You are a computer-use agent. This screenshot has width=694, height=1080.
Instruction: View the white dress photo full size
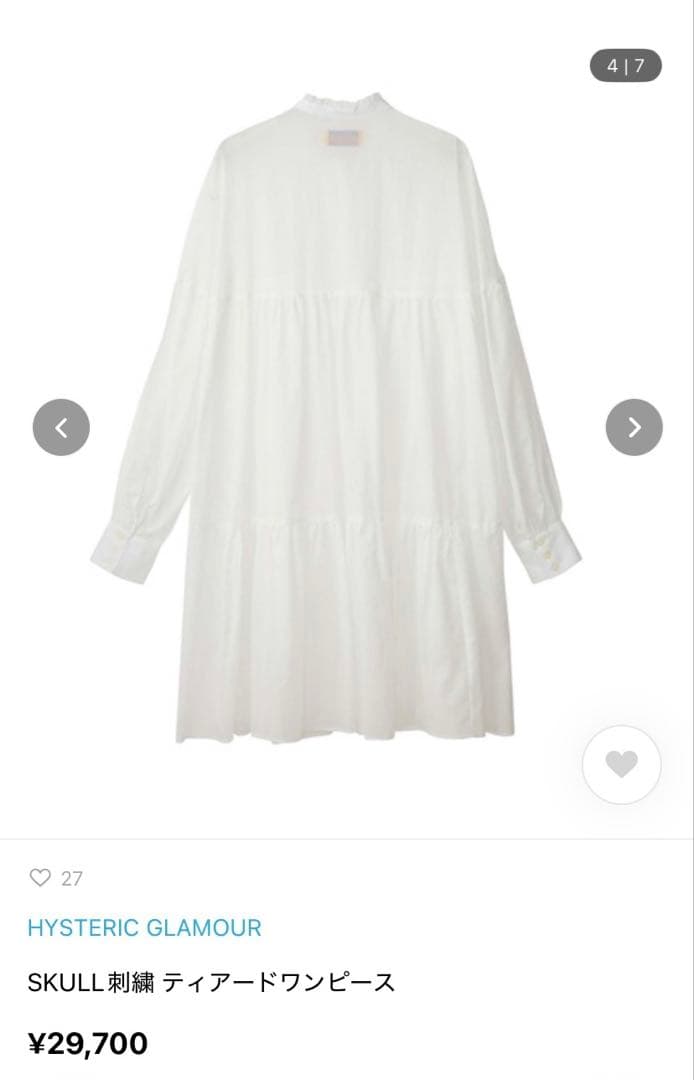(346, 420)
